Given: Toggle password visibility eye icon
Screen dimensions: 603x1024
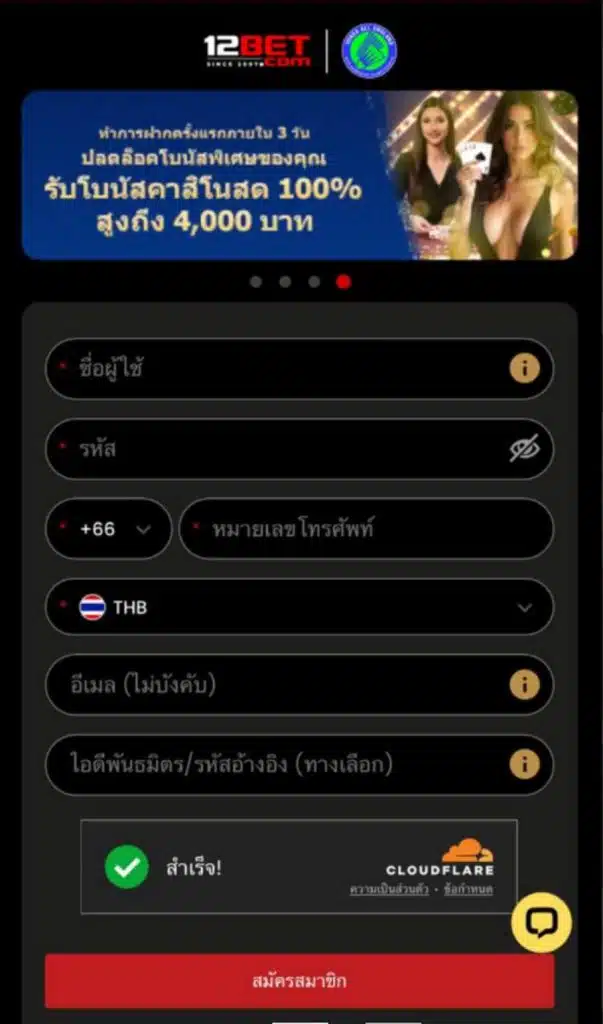Looking at the screenshot, I should 524,449.
